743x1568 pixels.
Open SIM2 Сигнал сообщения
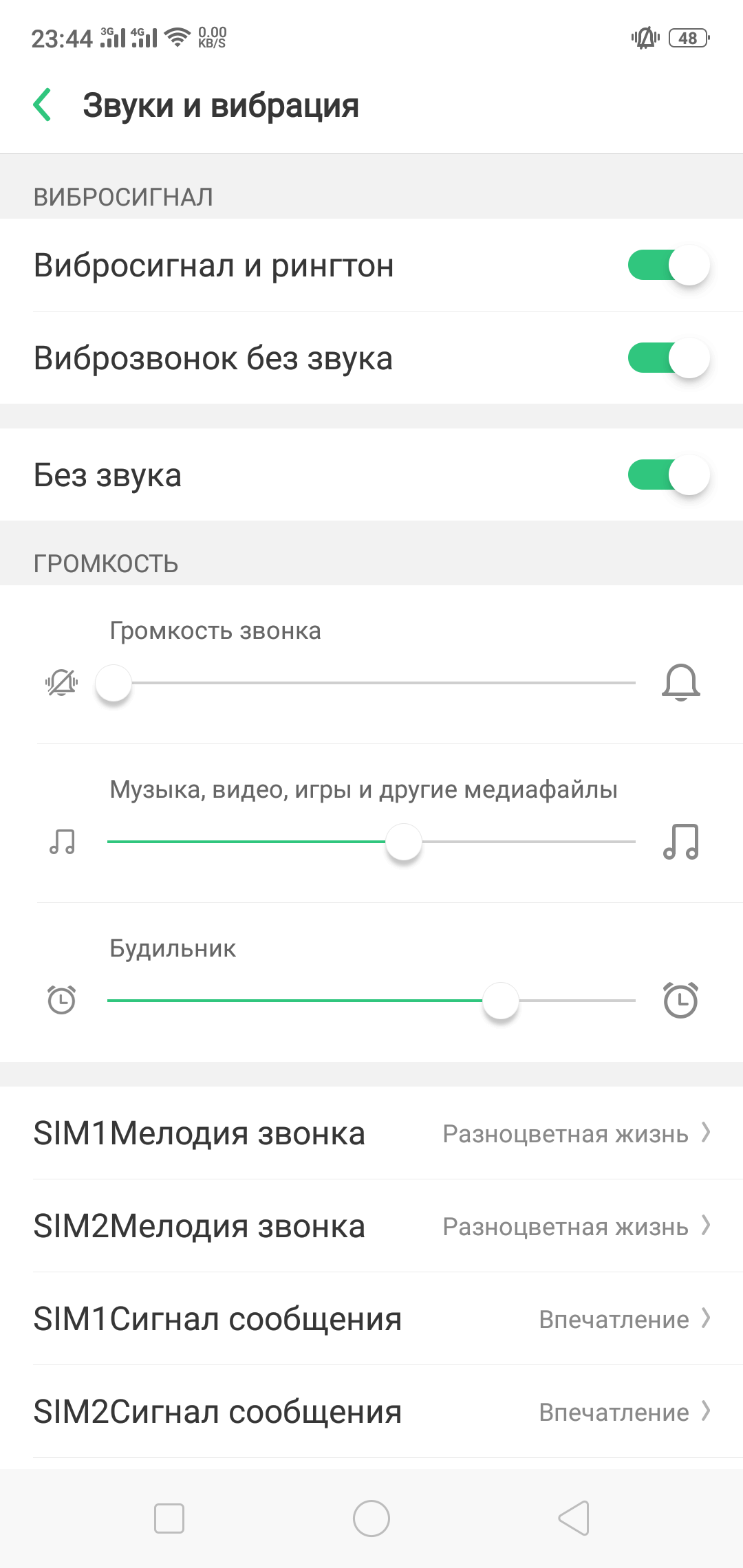coord(371,1412)
